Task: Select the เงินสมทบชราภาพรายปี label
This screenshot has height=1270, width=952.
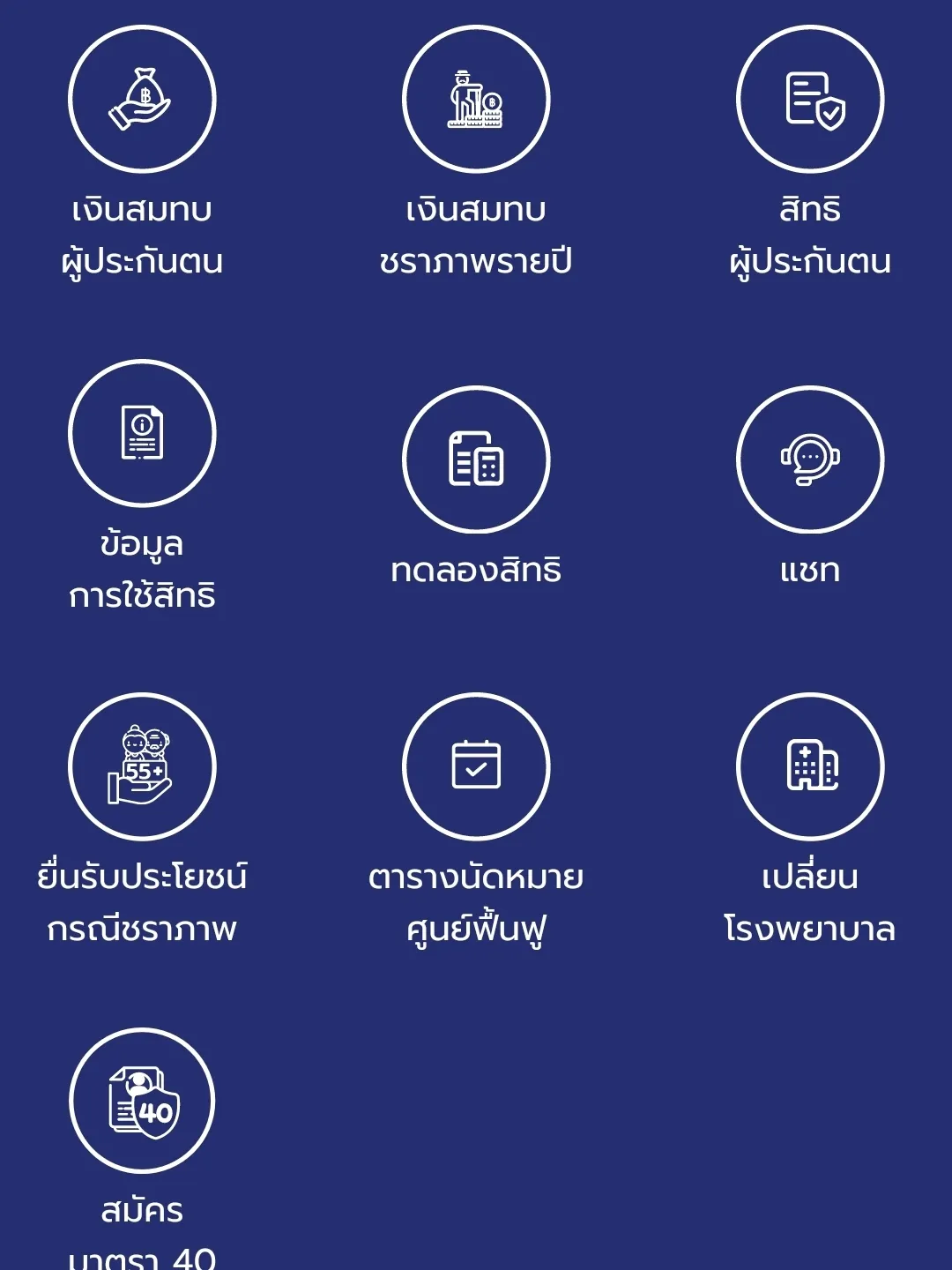Action: click(x=474, y=232)
